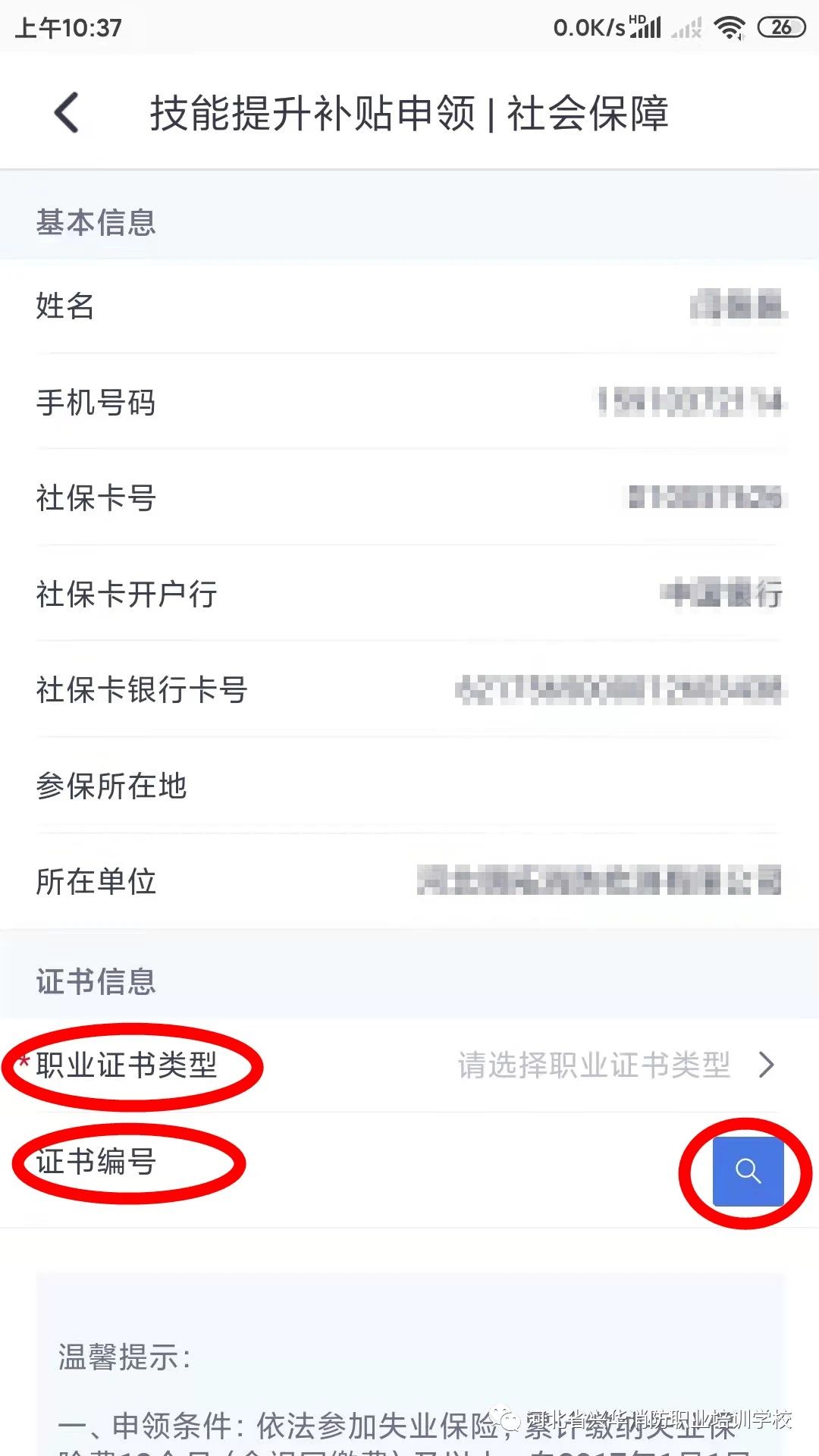The height and width of the screenshot is (1456, 819).
Task: Tap the blue certificate search button
Action: pyautogui.click(x=748, y=1171)
